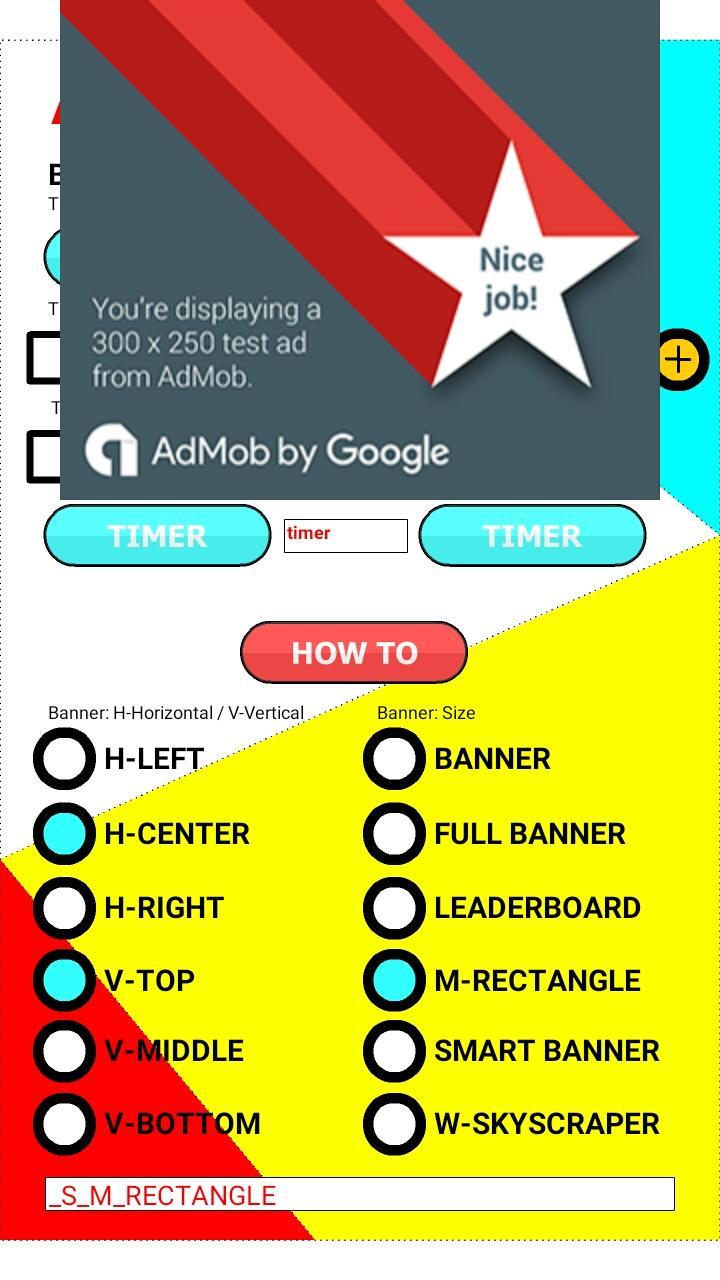Screen dimensions: 720x1280
Task: Select H-RIGHT banner position
Action: pyautogui.click(x=65, y=907)
